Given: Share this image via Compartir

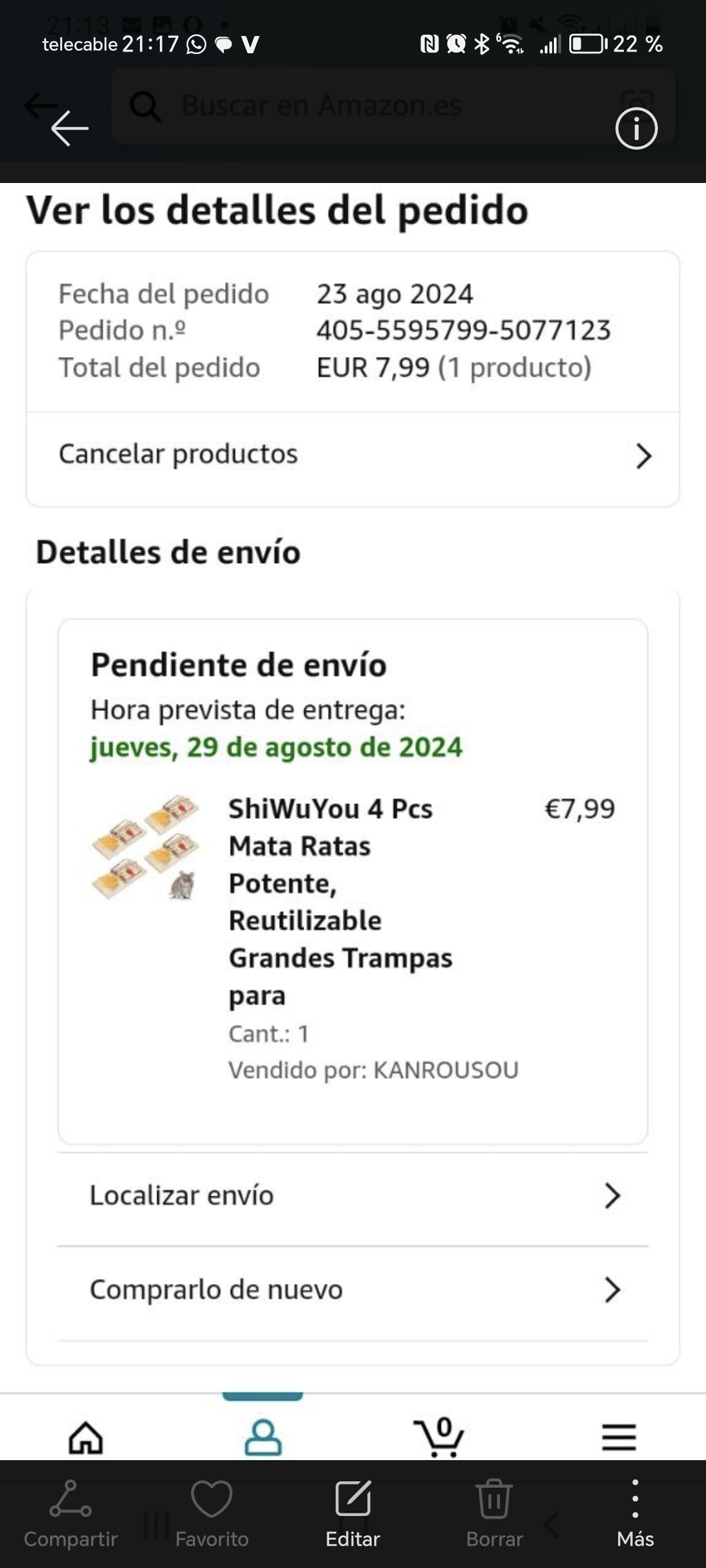Looking at the screenshot, I should point(71,1513).
